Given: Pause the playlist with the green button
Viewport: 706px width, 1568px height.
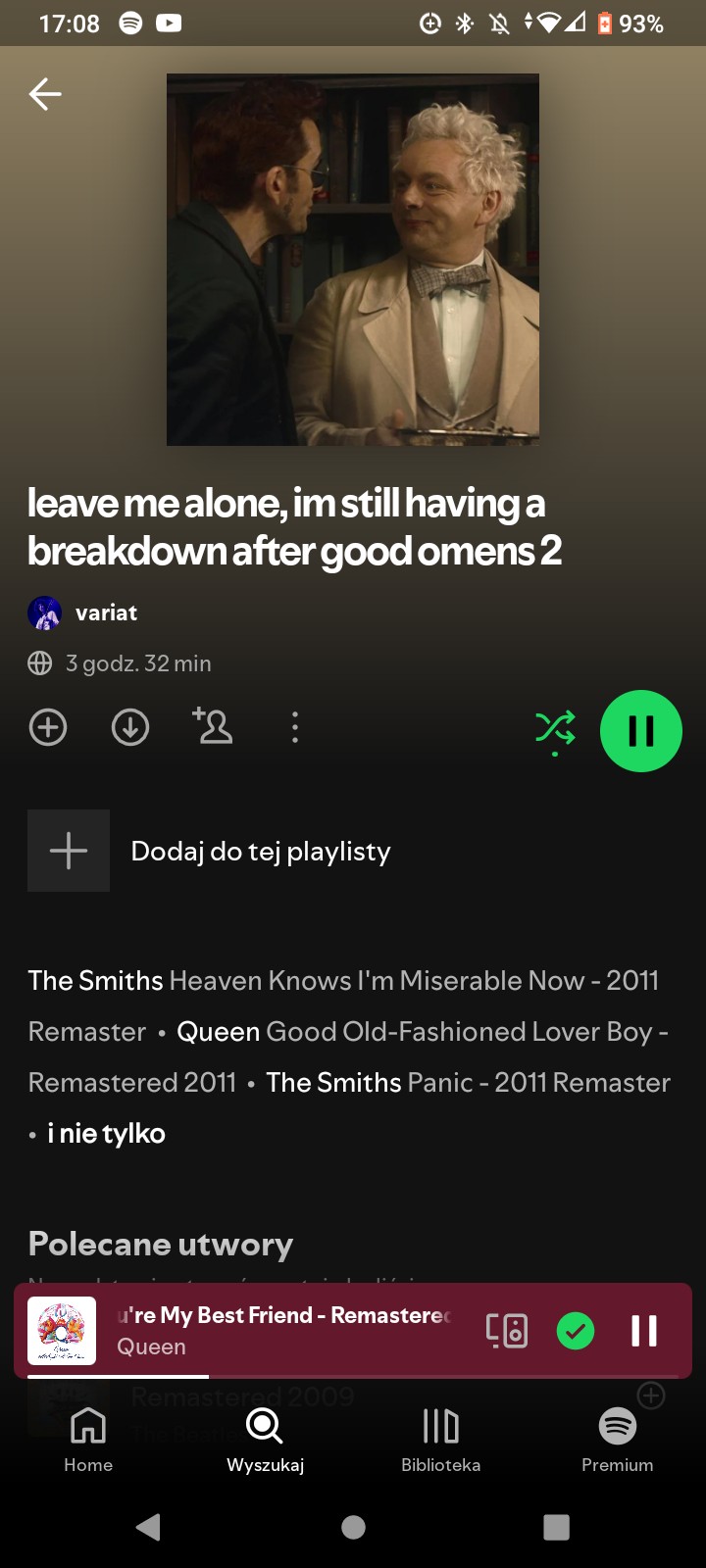Looking at the screenshot, I should click(640, 731).
